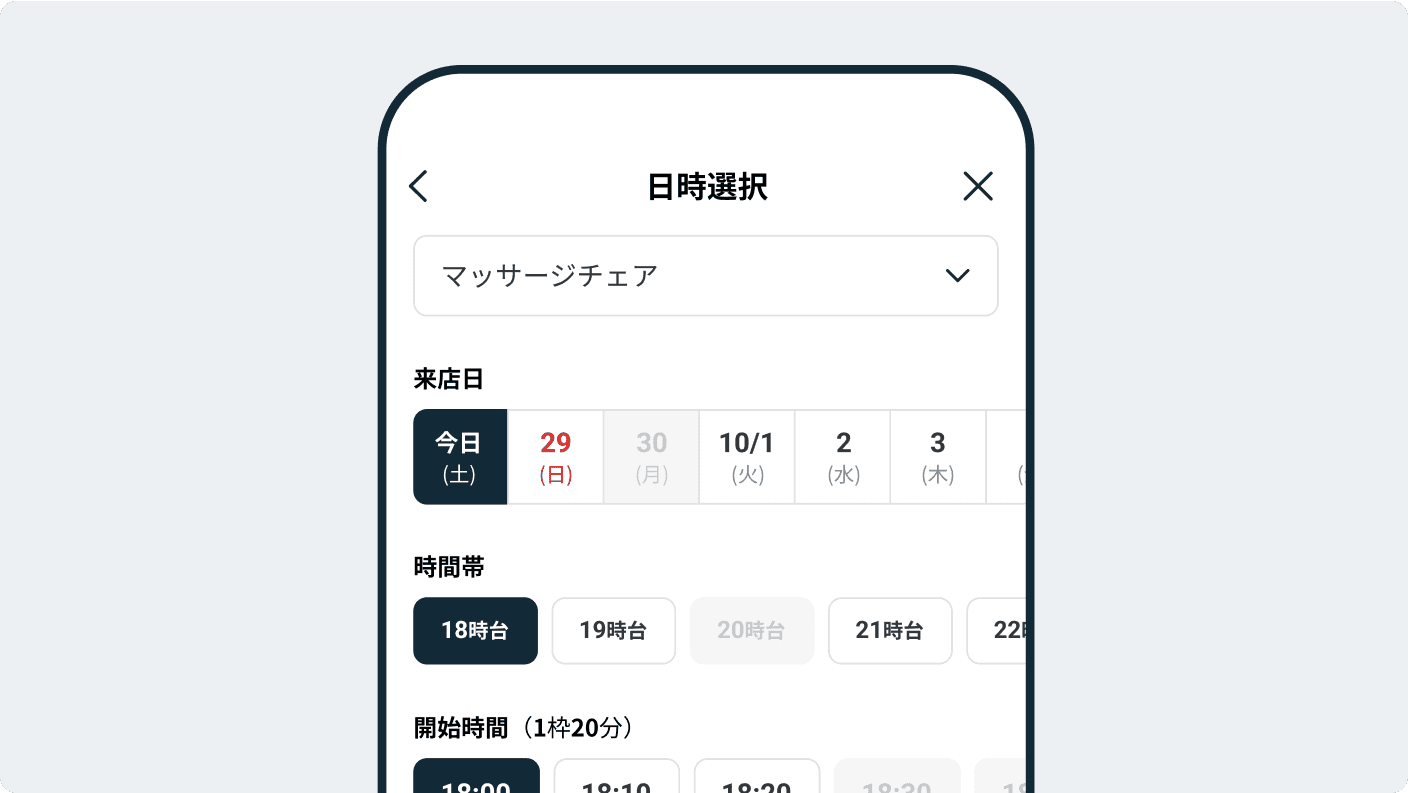Choose 29 (日) as the visit date
Screen dimensions: 1408x793
555,457
